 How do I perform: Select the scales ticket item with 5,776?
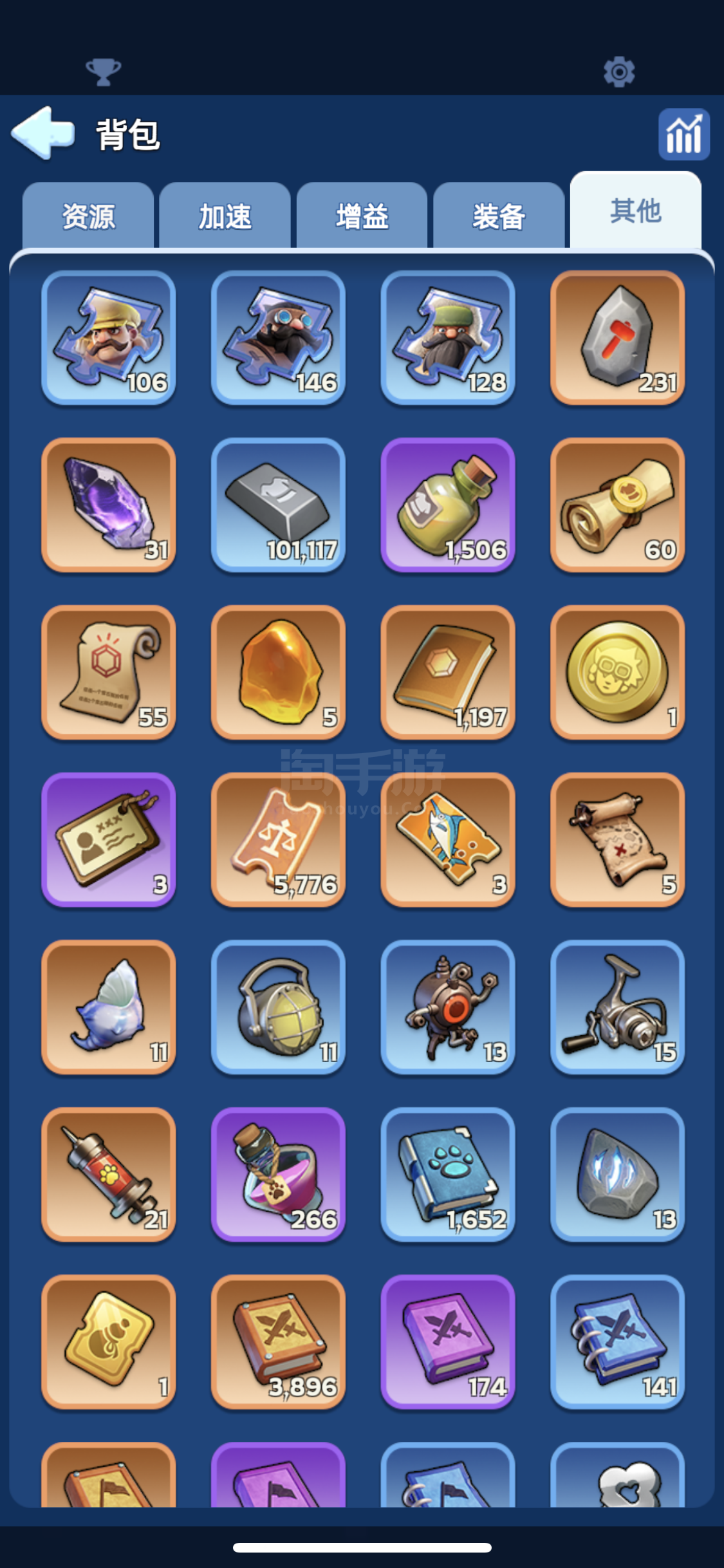coord(278,840)
